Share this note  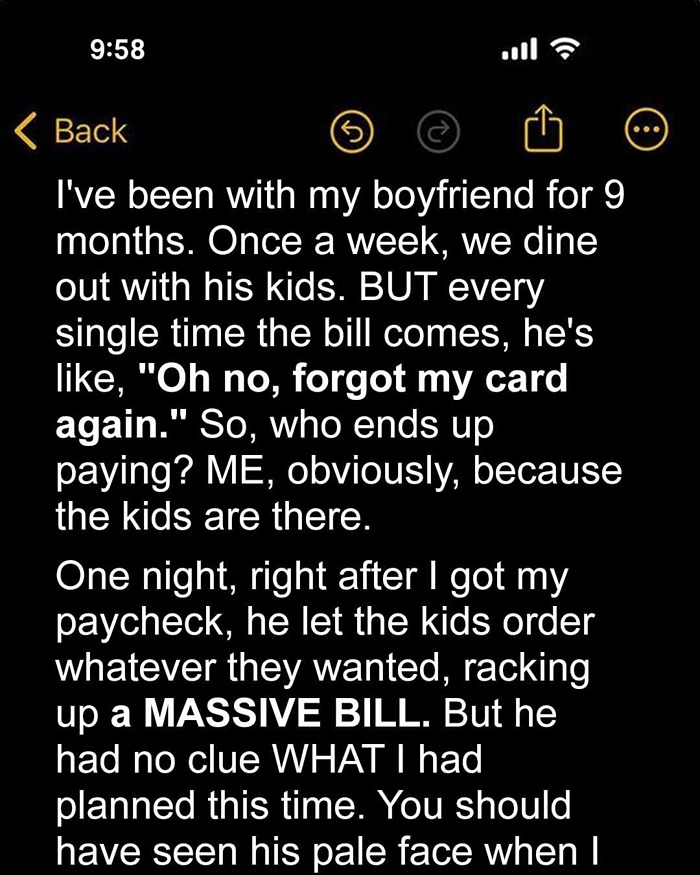pyautogui.click(x=540, y=131)
